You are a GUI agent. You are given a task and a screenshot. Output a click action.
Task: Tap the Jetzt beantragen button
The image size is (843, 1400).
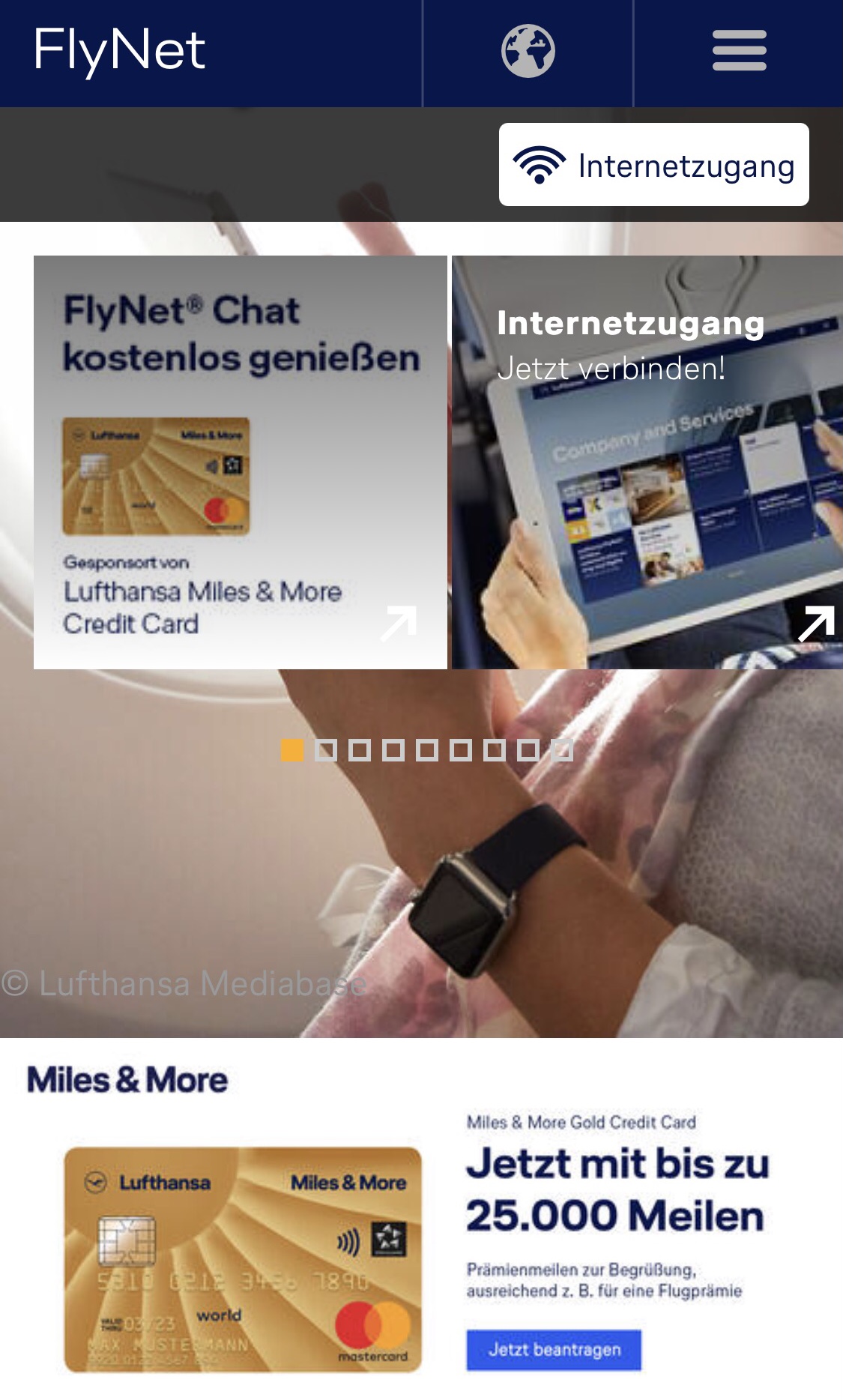coord(554,1350)
